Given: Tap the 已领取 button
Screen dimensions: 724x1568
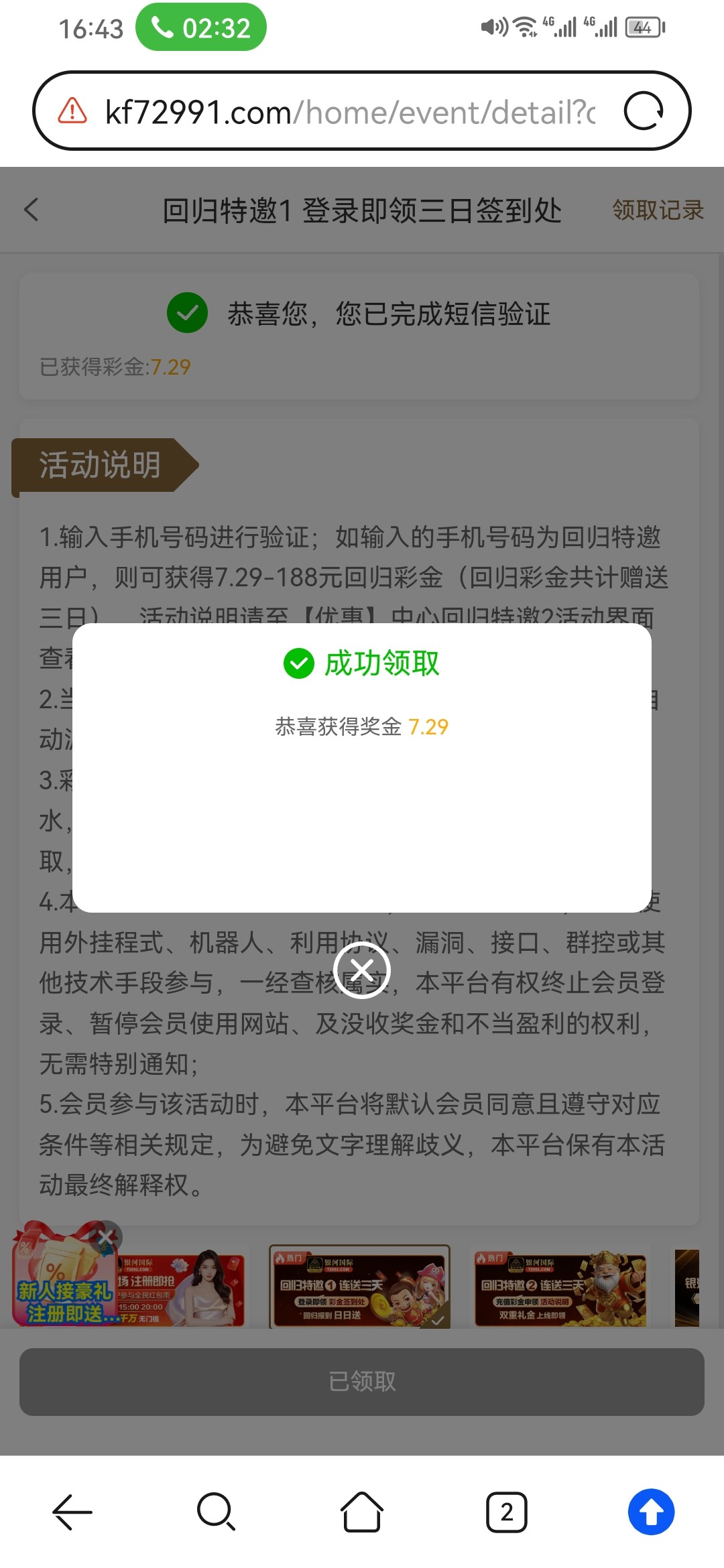Looking at the screenshot, I should (362, 1382).
